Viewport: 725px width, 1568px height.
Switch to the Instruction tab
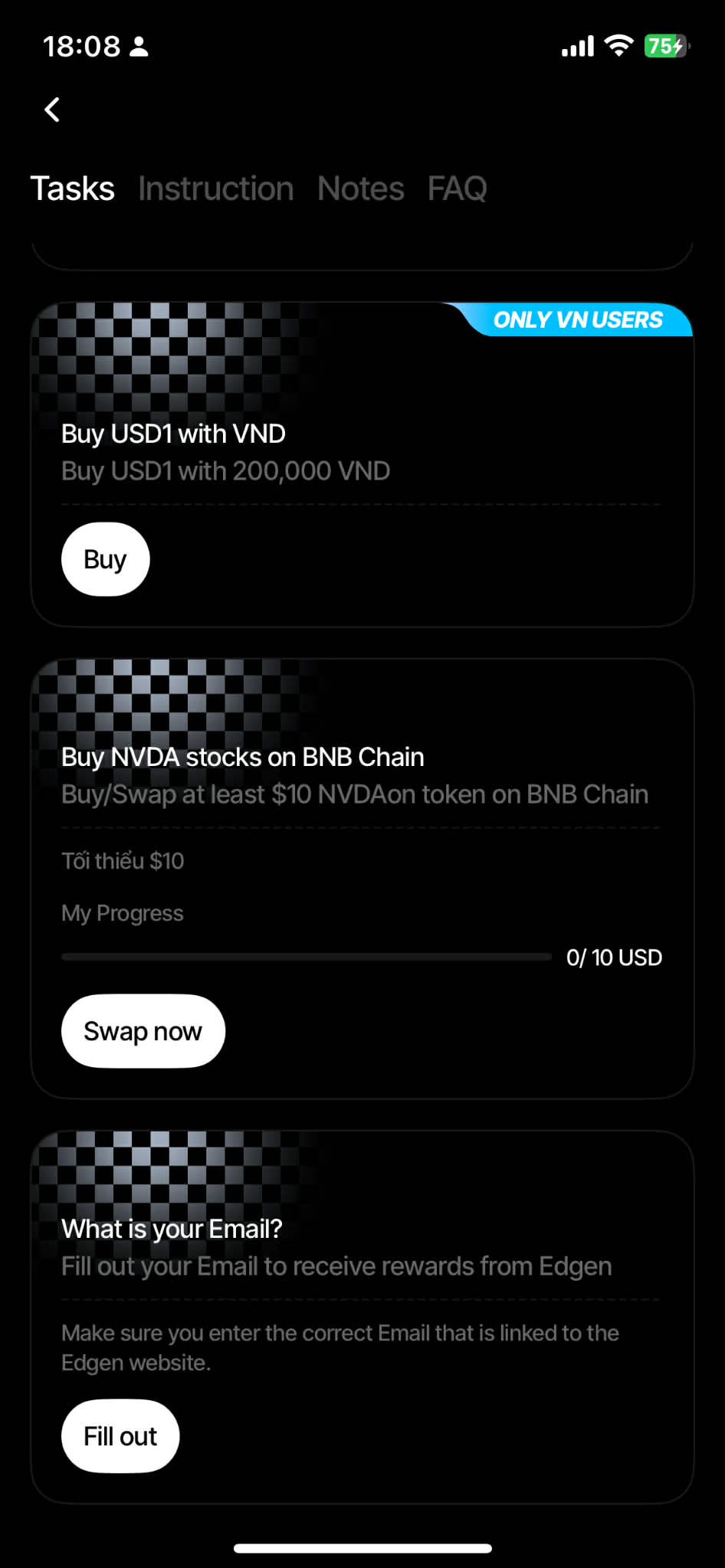point(215,188)
